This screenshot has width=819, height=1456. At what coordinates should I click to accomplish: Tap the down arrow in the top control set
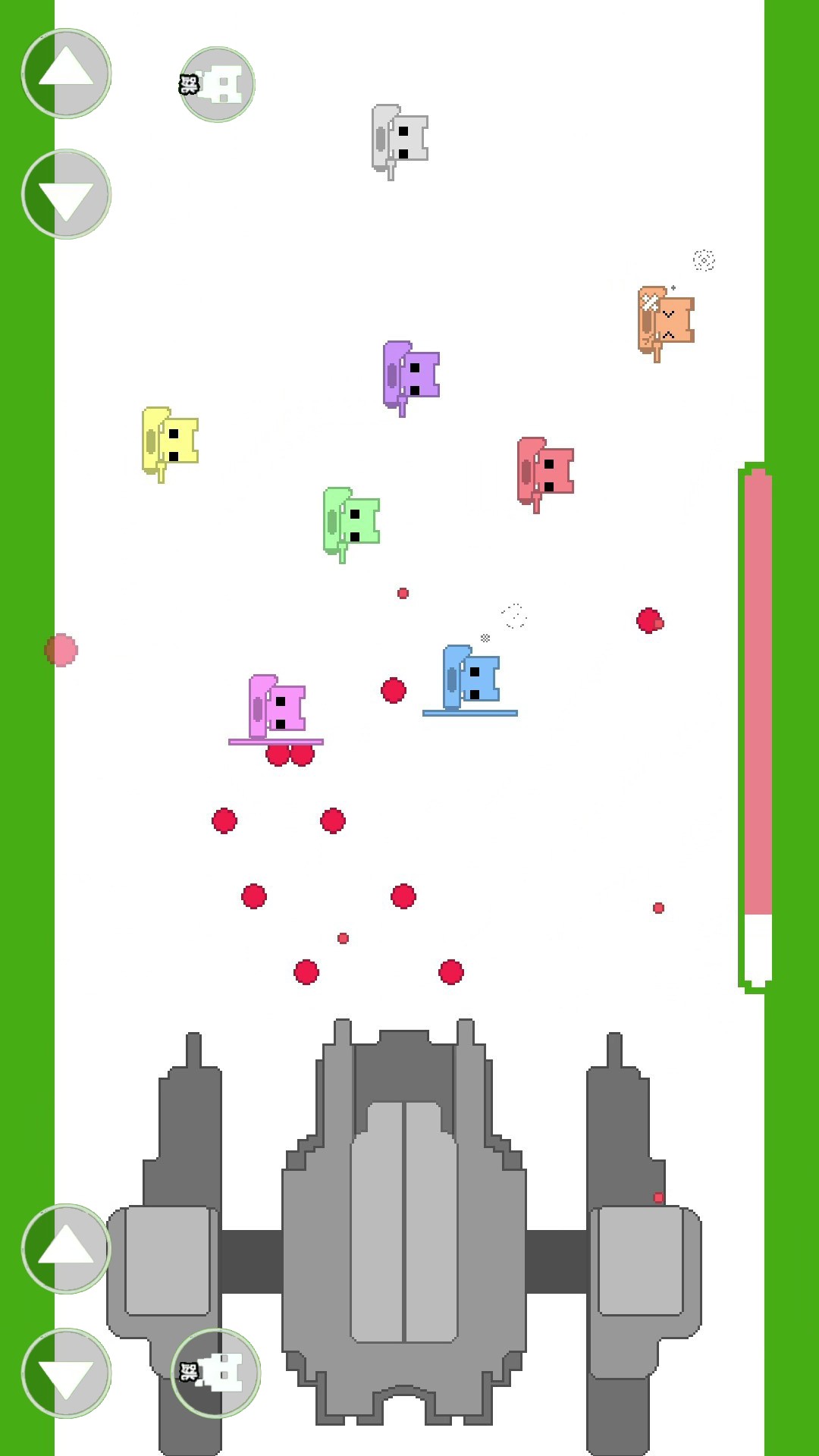pyautogui.click(x=66, y=194)
